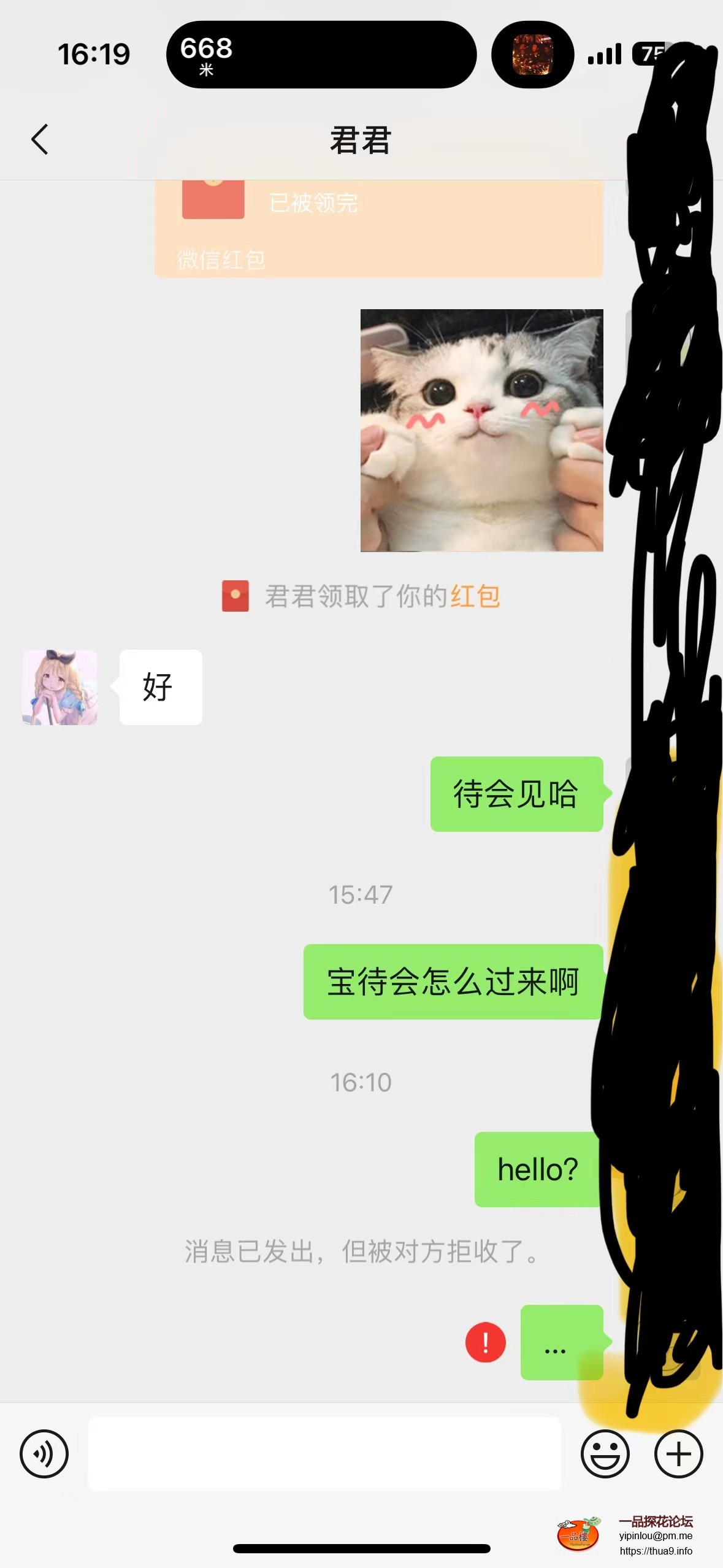Tap the cellular signal indicator
Image resolution: width=723 pixels, height=1568 pixels.
(x=604, y=54)
